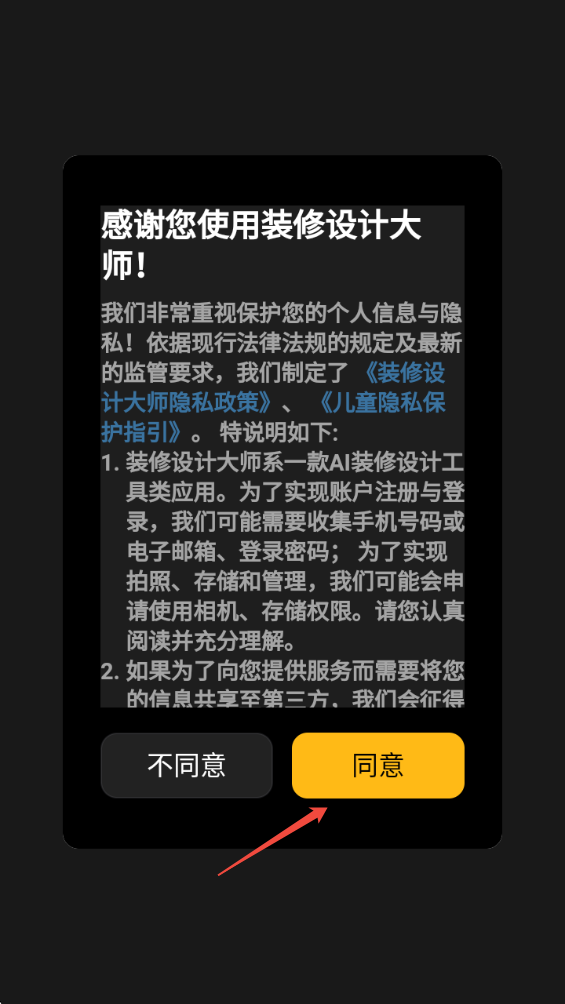Tap the 同意 button to accept
Viewport: 565px width, 1004px height.
pos(378,765)
